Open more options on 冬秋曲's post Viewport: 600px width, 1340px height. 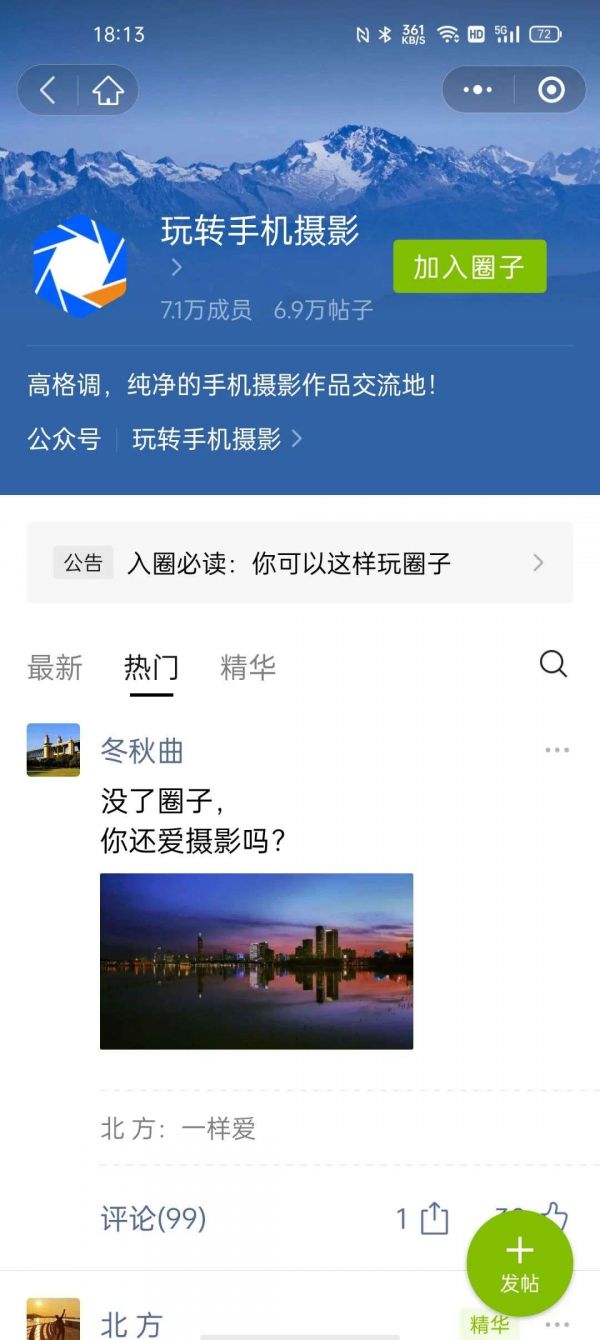(x=557, y=751)
